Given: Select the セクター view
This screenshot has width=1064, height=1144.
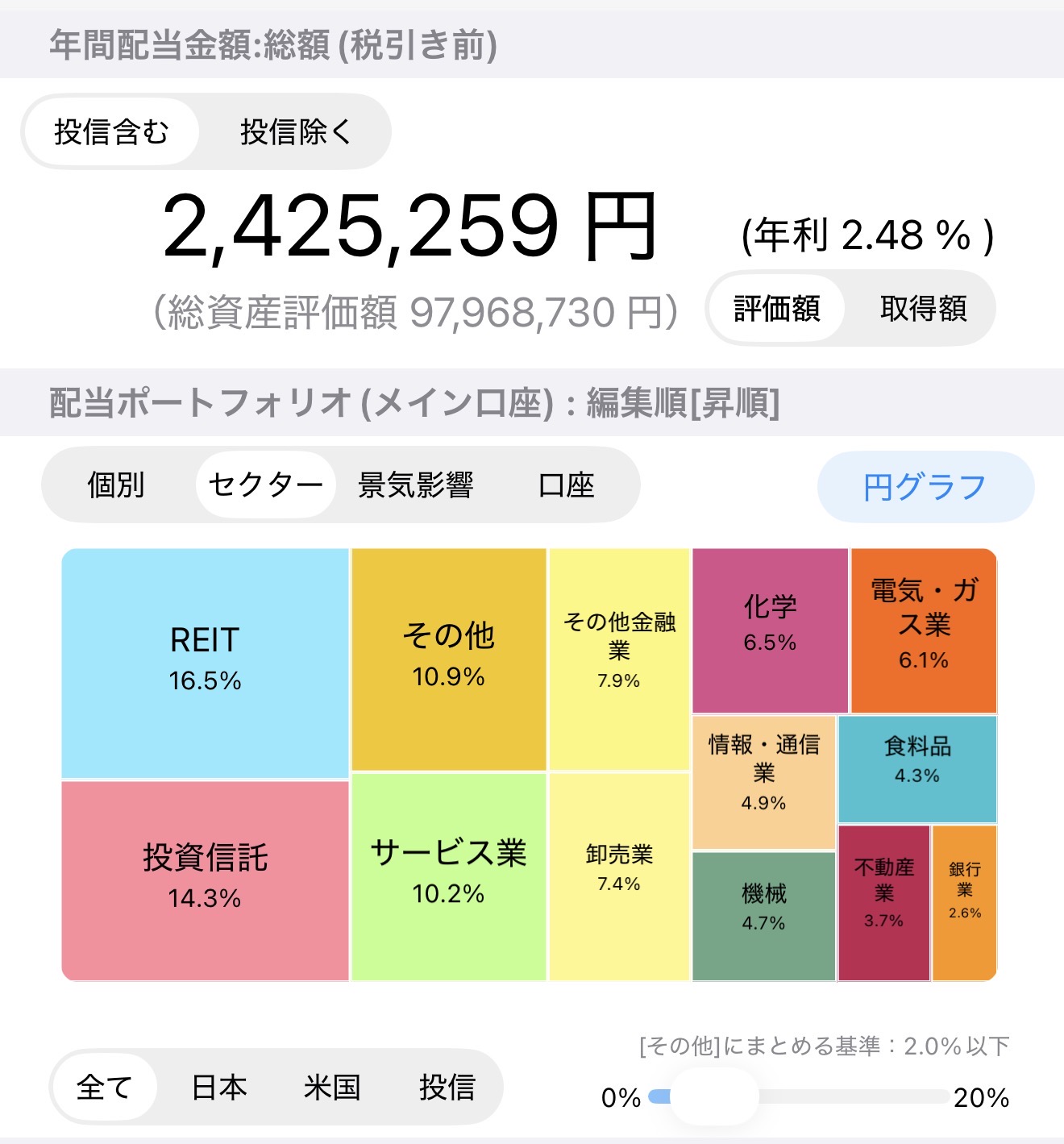Looking at the screenshot, I should (x=265, y=485).
